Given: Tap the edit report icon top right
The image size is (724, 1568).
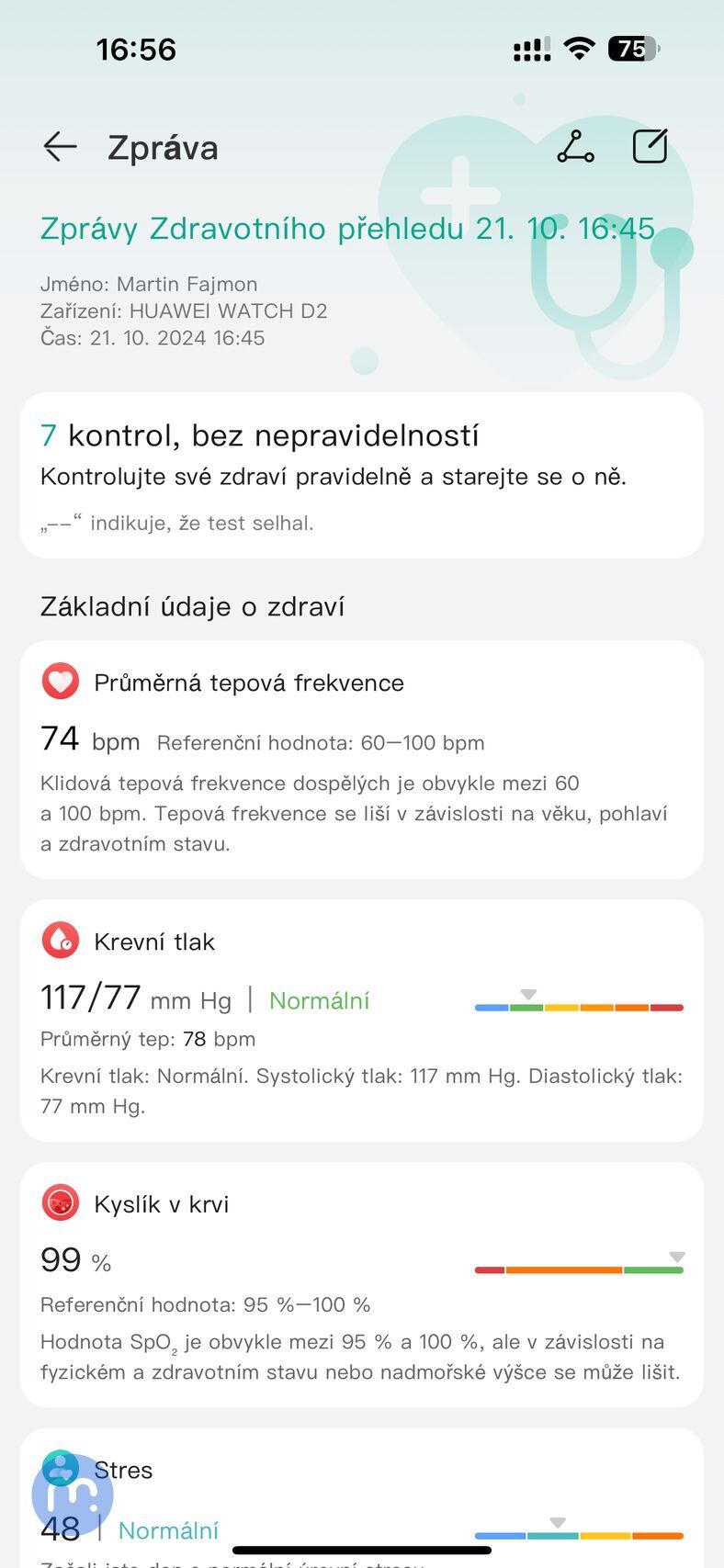Looking at the screenshot, I should [x=650, y=145].
